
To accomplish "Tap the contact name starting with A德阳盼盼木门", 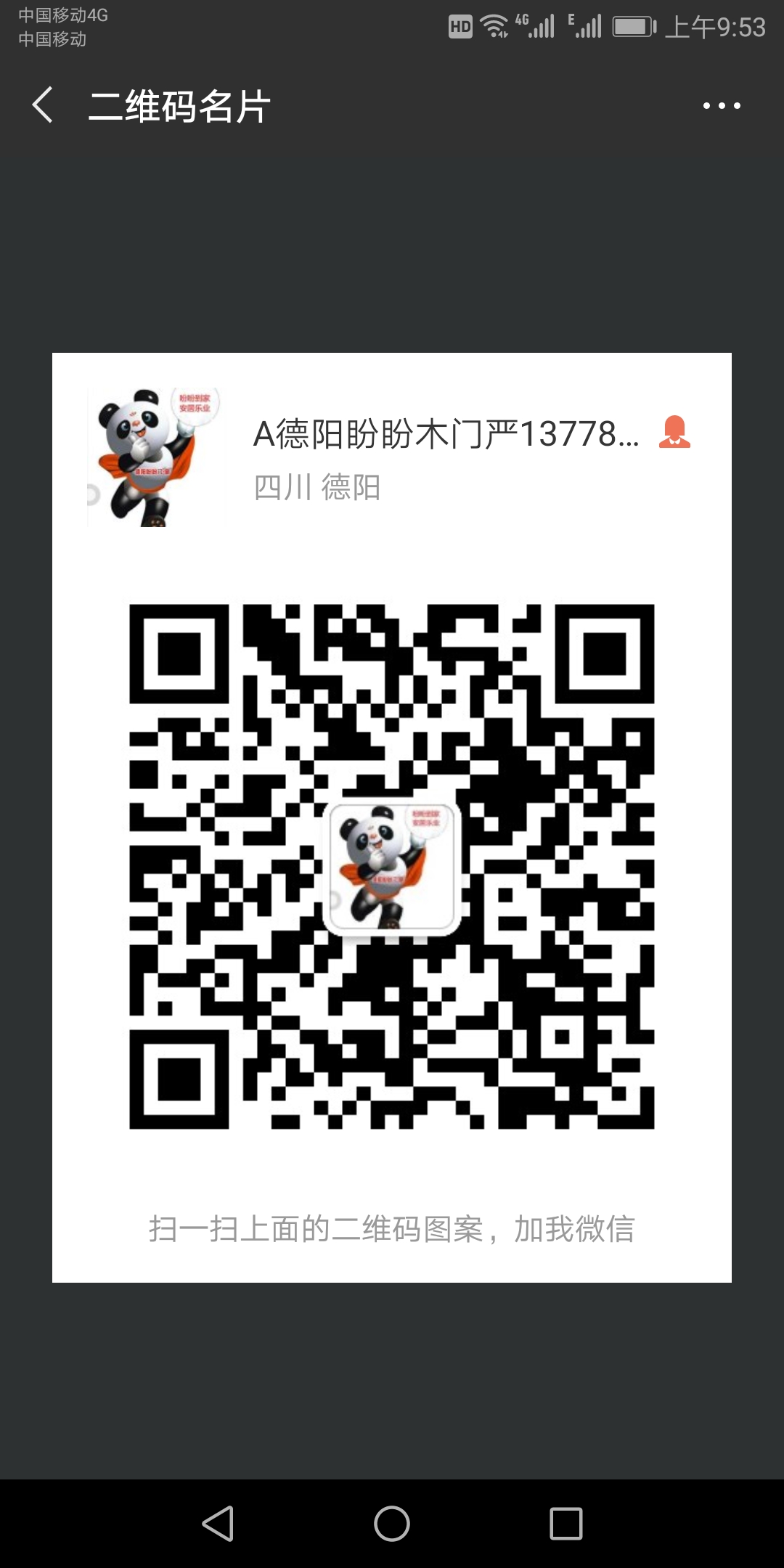I will 446,433.
